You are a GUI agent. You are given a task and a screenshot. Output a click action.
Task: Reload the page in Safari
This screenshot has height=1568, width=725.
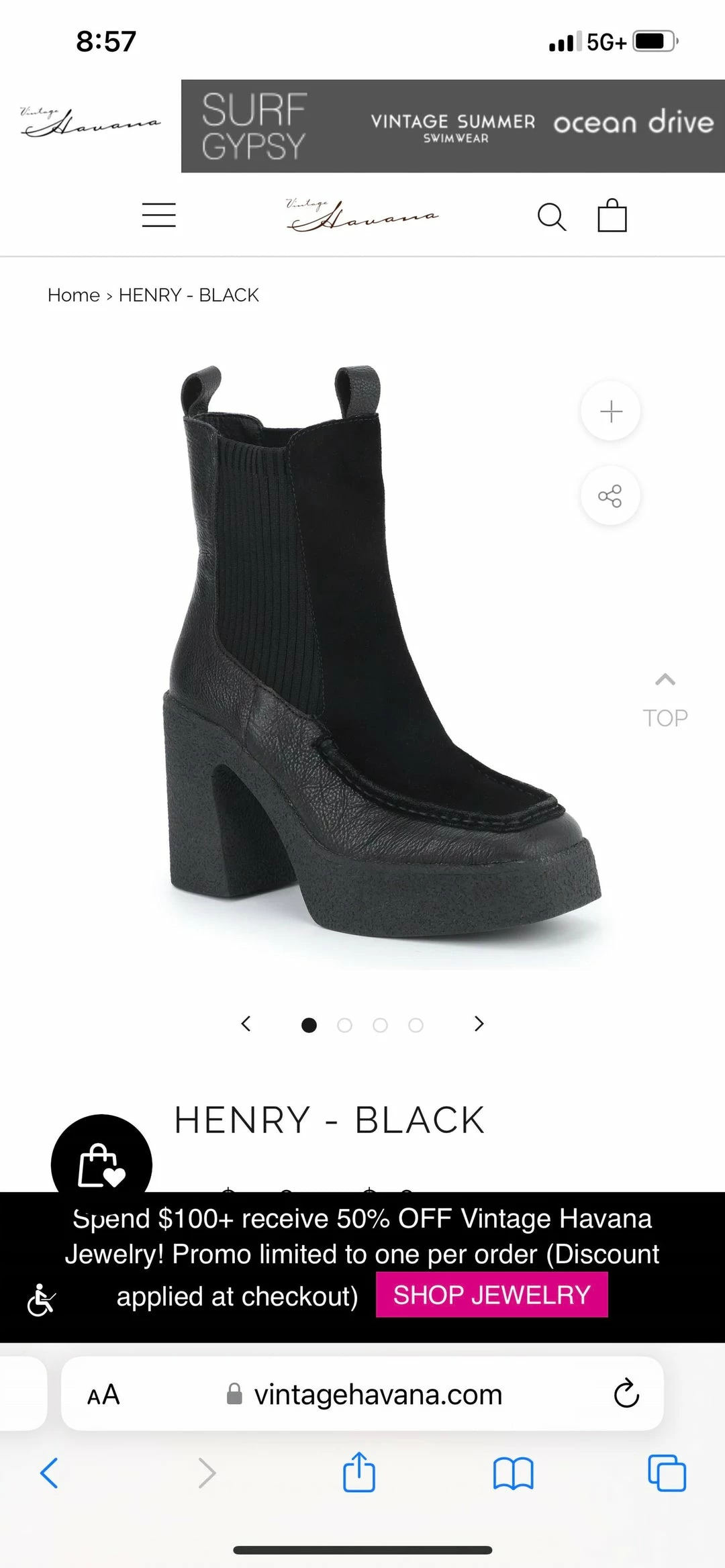626,1393
